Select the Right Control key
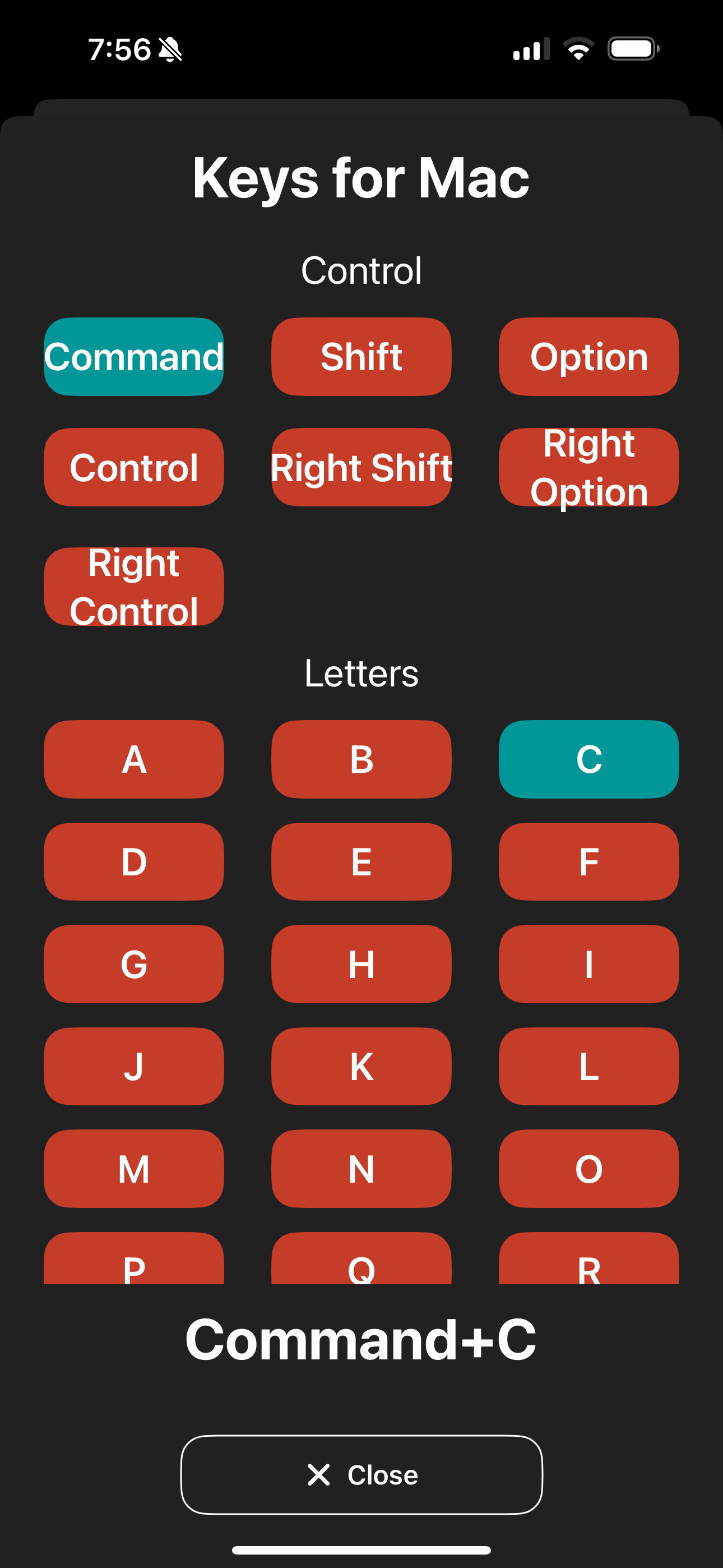Viewport: 723px width, 1568px height. pyautogui.click(x=134, y=587)
